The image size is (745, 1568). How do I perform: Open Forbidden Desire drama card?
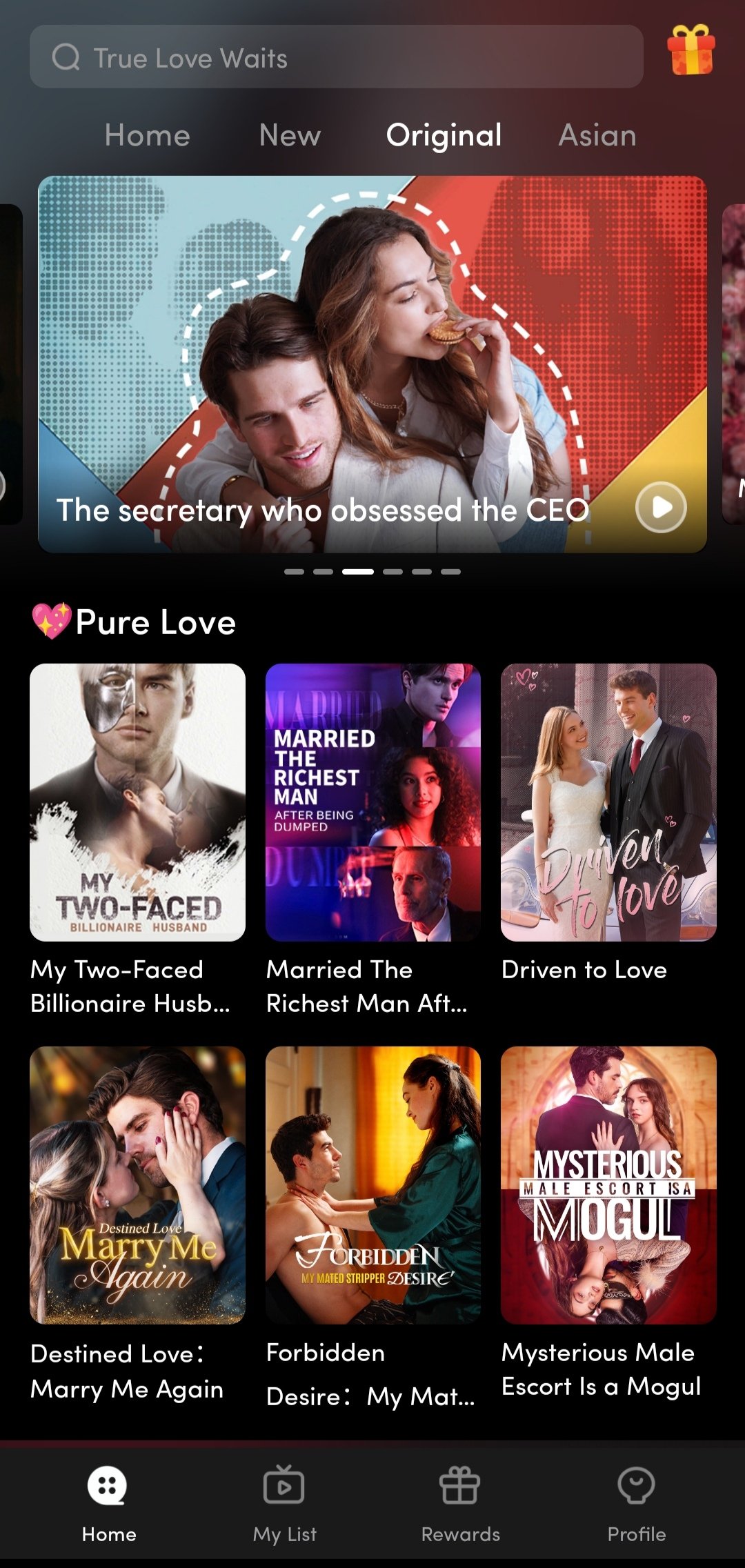(372, 1184)
